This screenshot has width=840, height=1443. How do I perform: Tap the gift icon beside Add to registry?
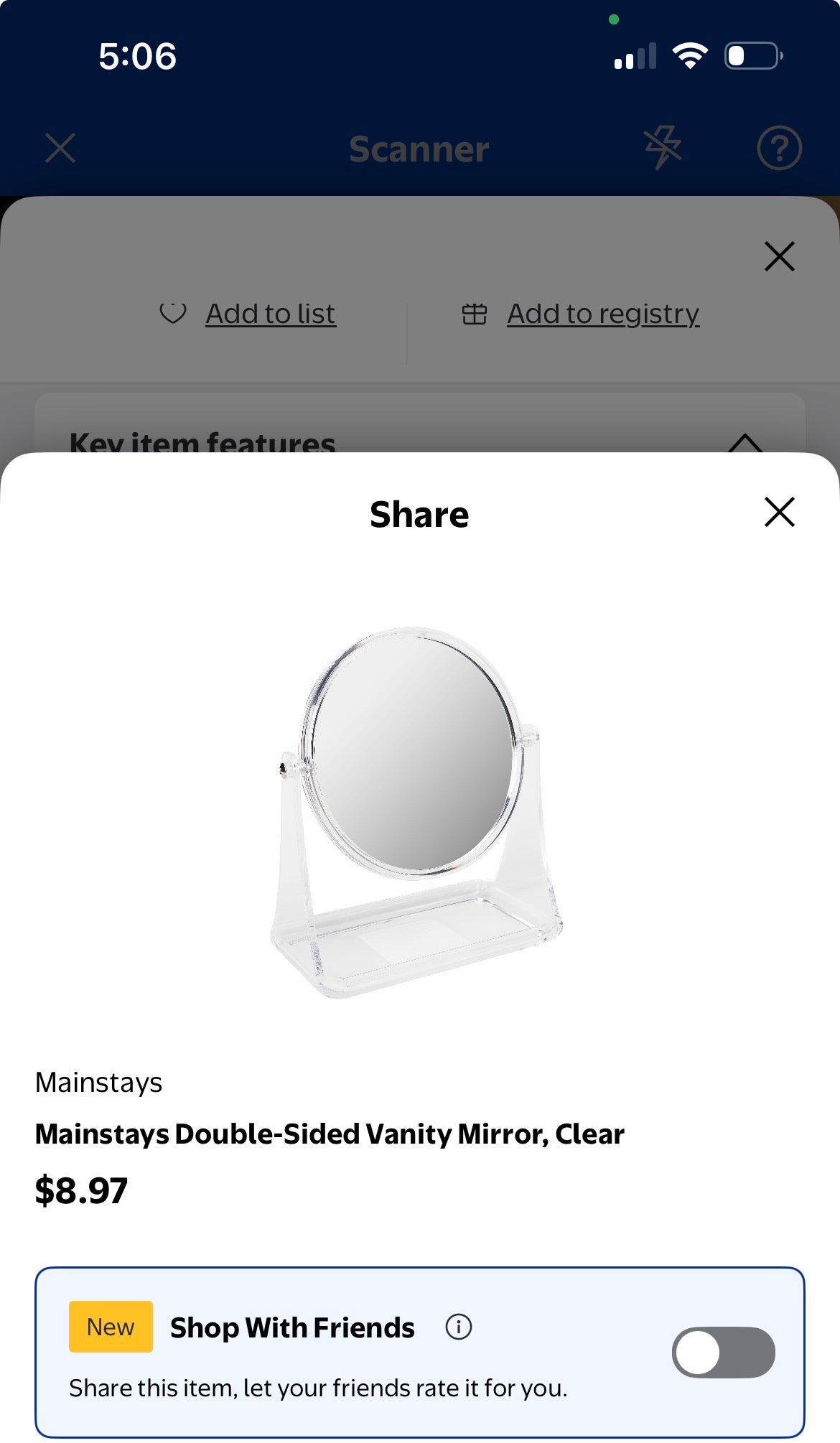[x=475, y=313]
